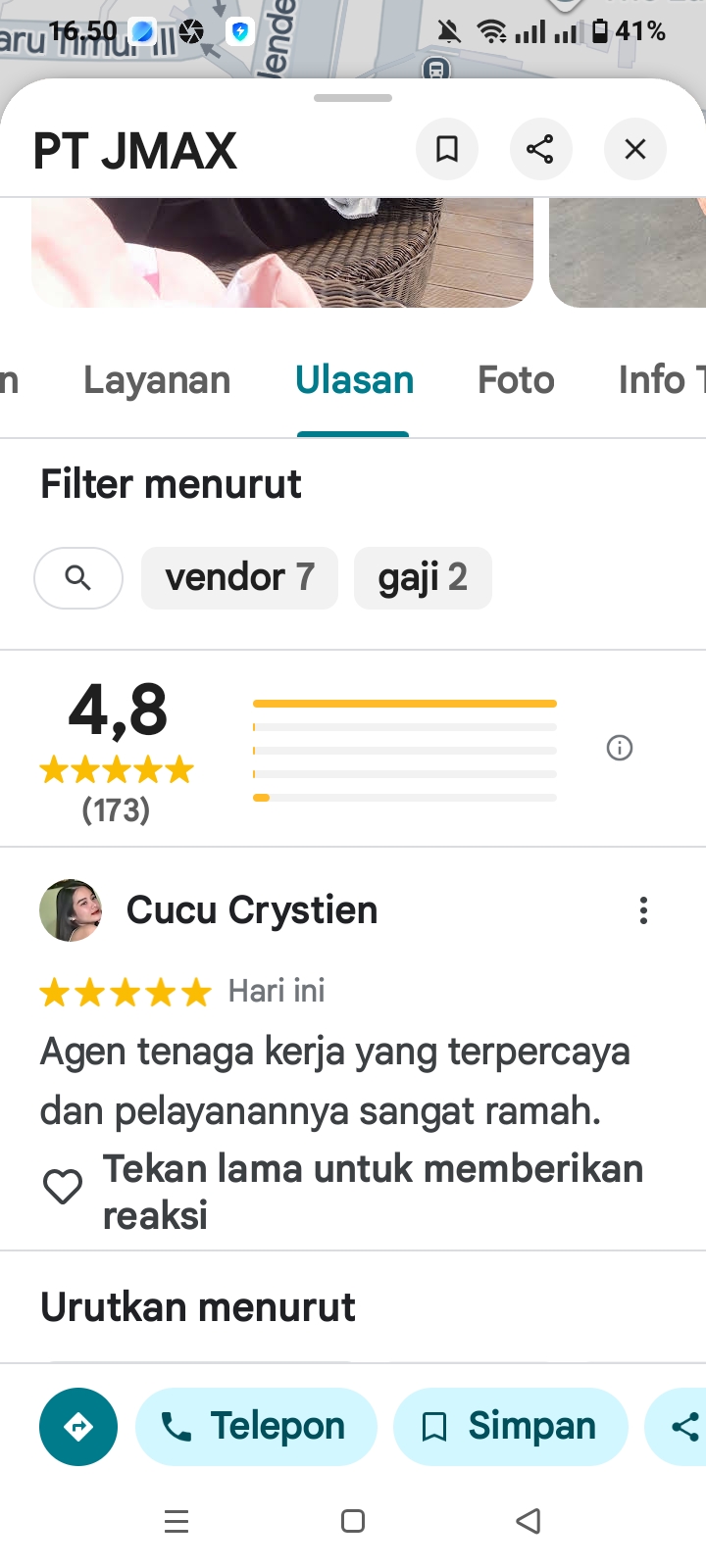Call PT JMAX with the Telepon button
This screenshot has width=706, height=1568.
point(256,1427)
